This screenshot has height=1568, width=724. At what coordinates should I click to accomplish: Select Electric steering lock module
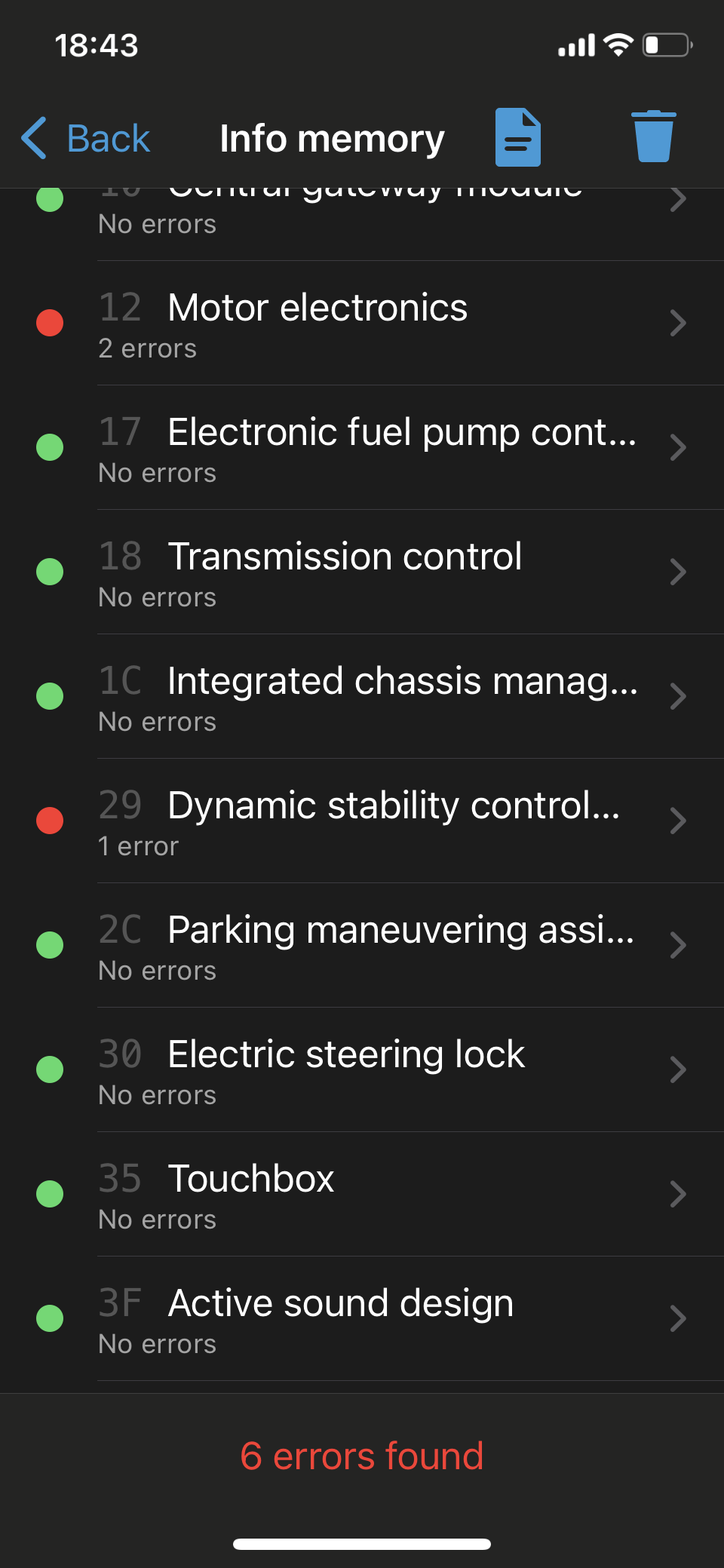coord(362,1070)
